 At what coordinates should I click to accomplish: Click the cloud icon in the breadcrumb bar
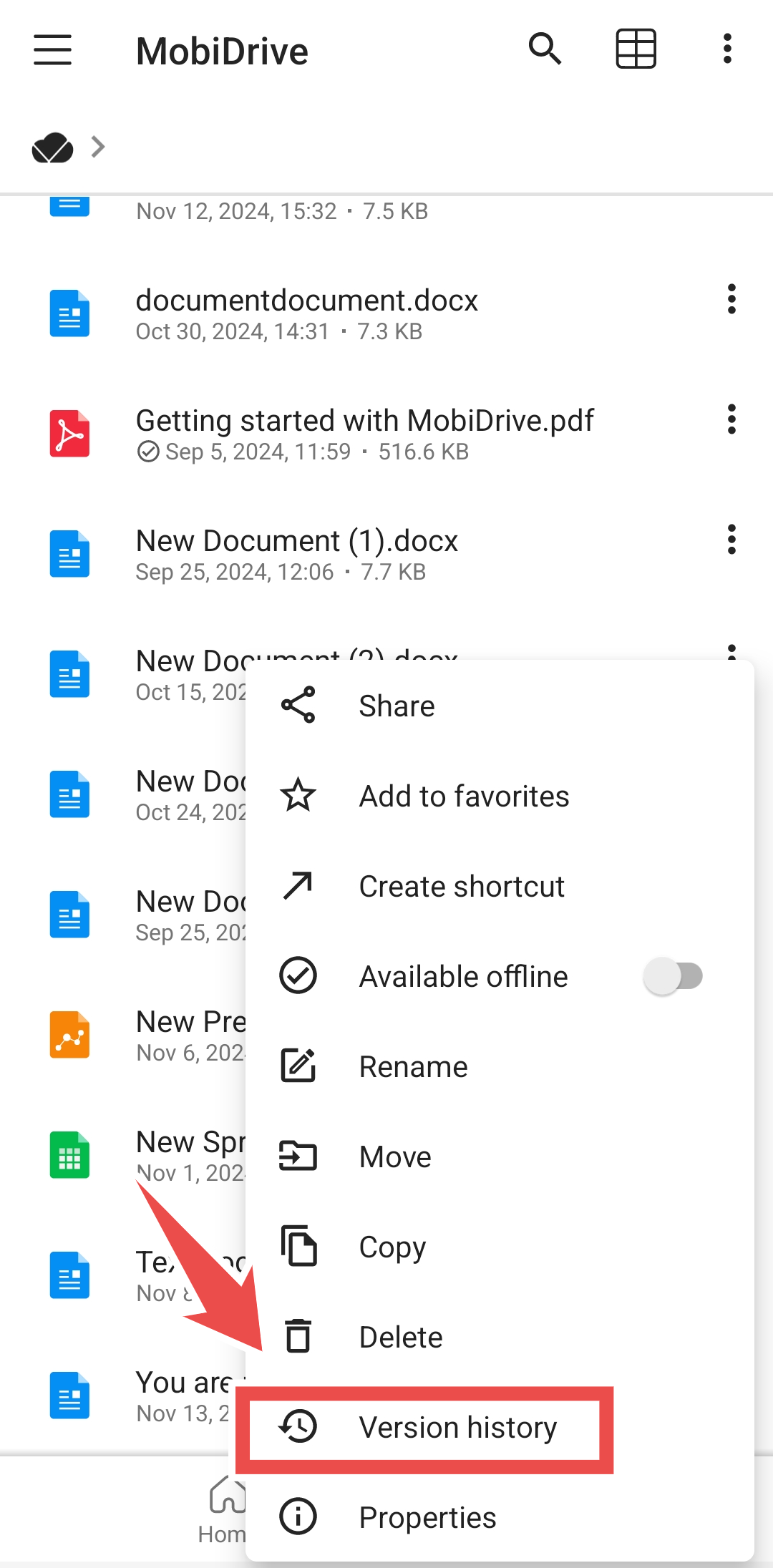[52, 147]
